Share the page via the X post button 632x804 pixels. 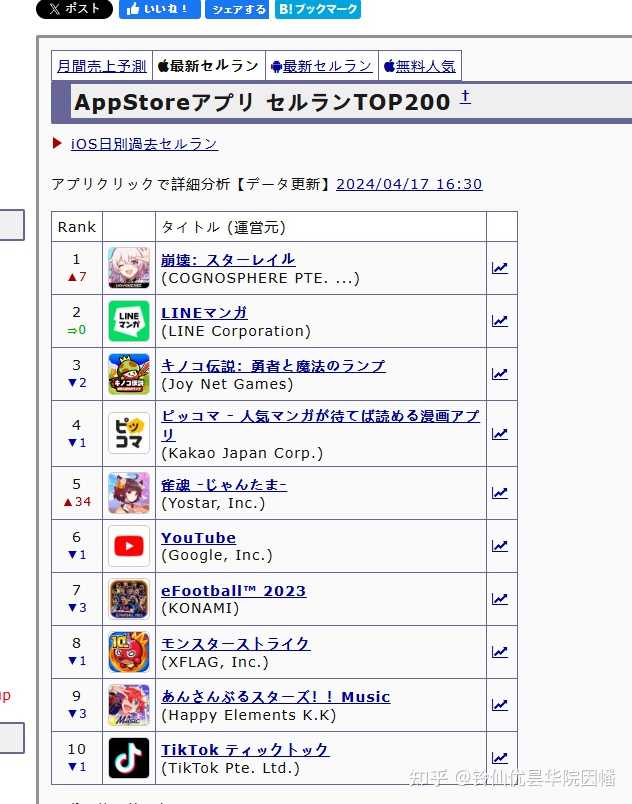(x=74, y=9)
